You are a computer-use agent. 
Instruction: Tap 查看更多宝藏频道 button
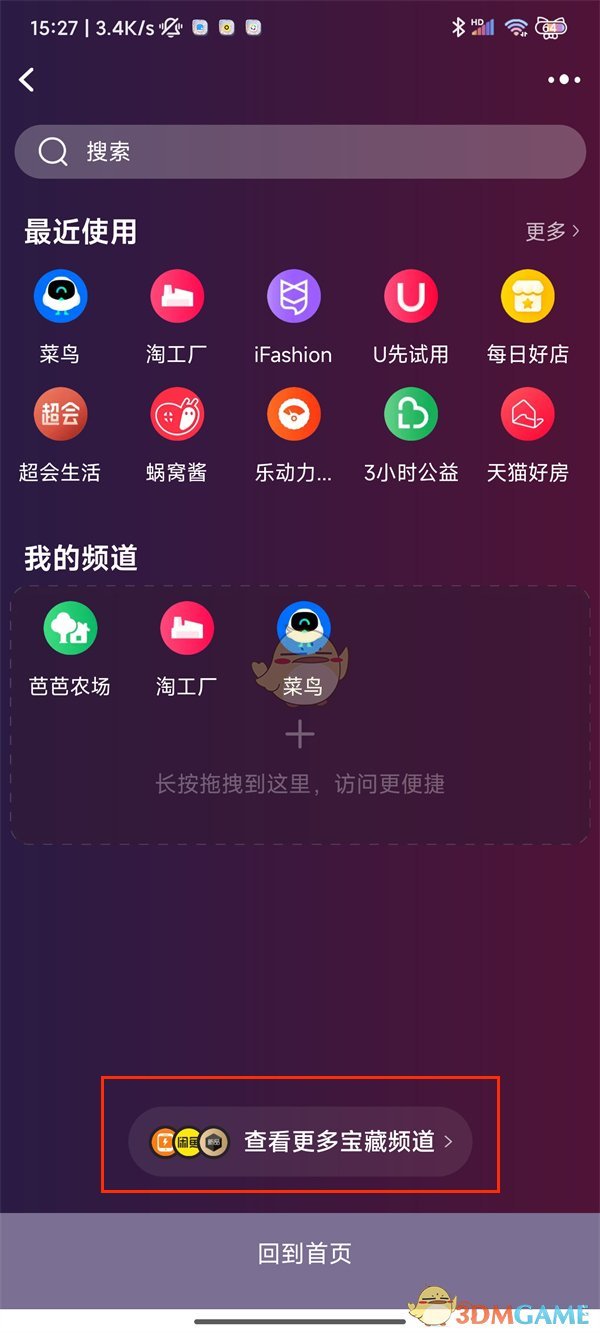300,1141
